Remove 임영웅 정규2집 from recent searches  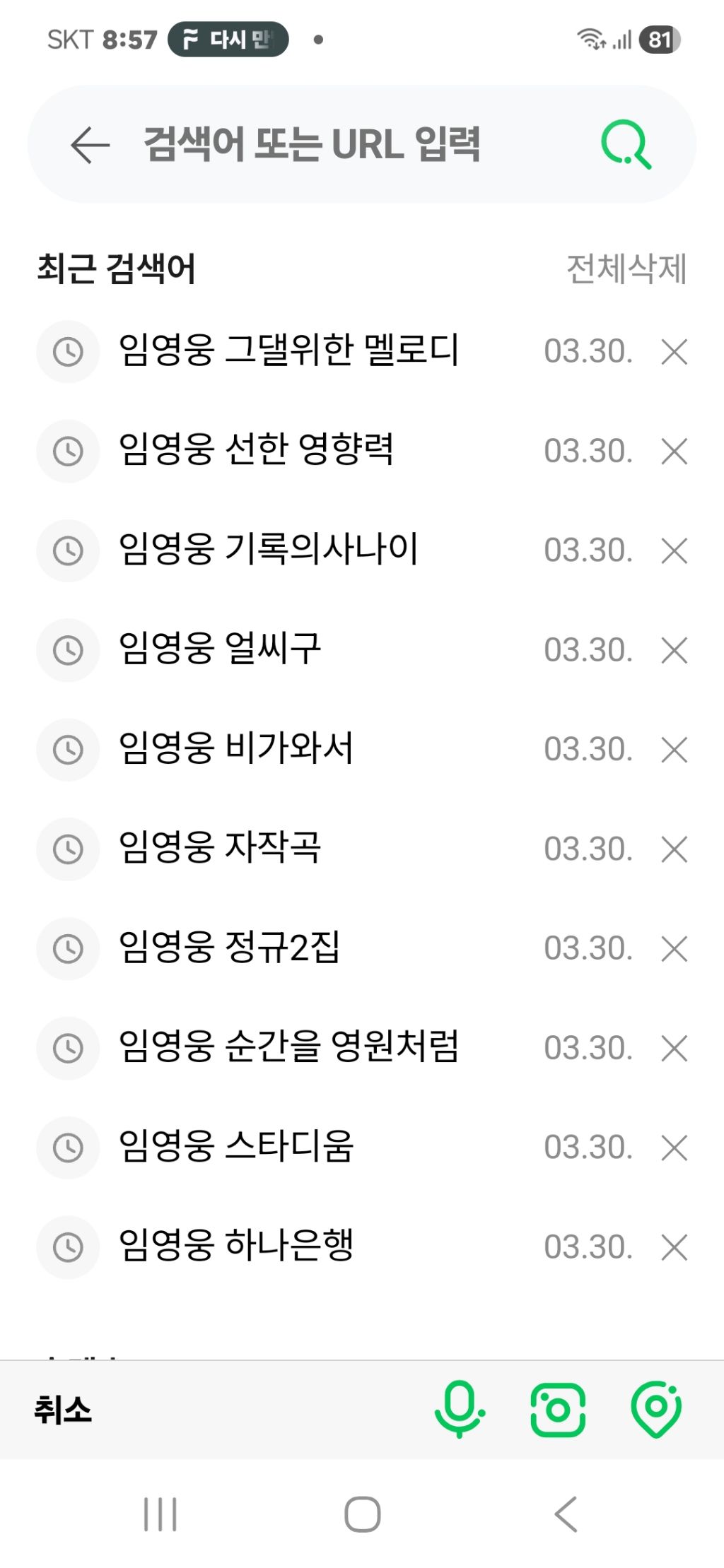[674, 948]
